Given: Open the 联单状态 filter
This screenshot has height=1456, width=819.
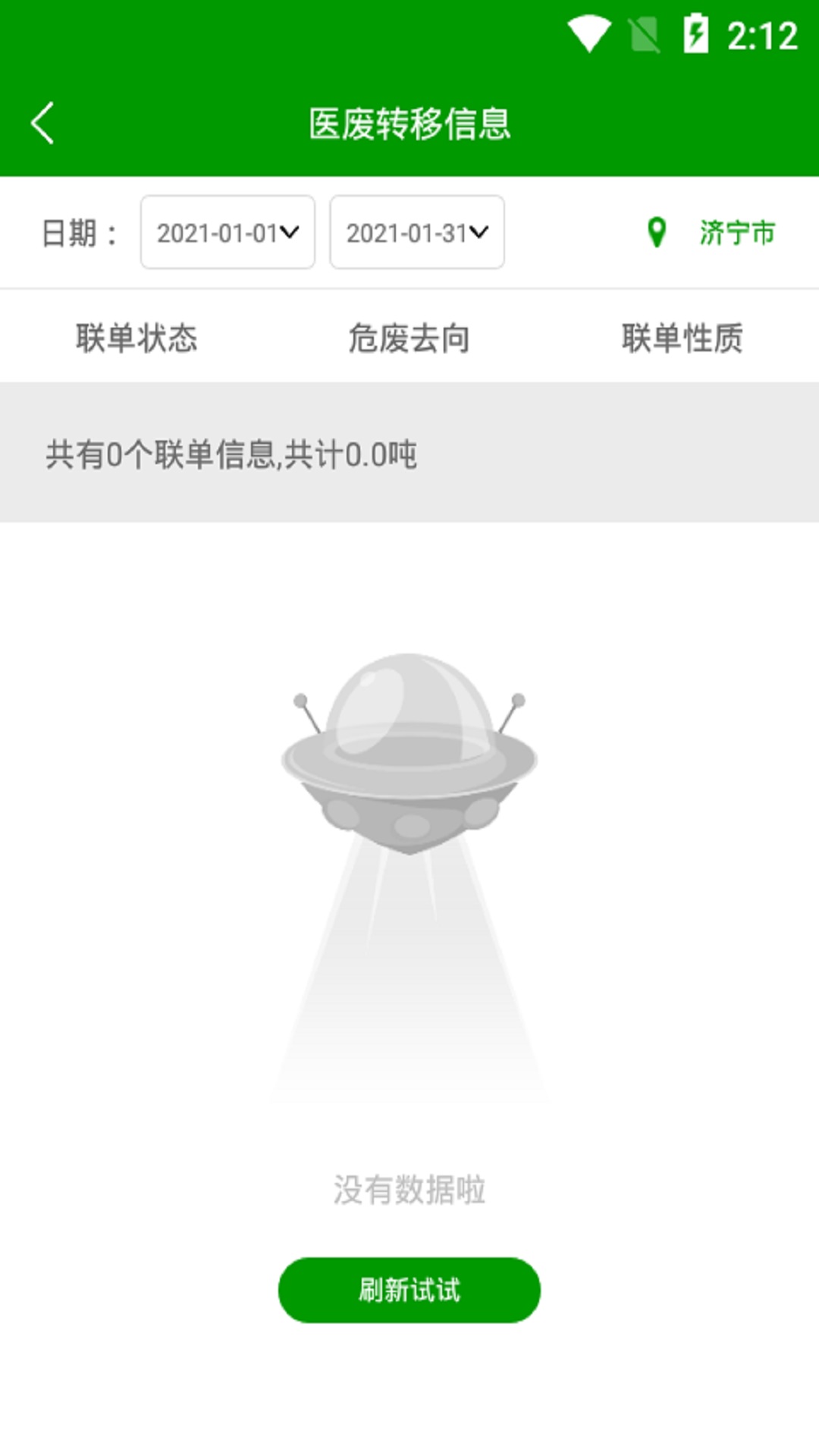Looking at the screenshot, I should 136,338.
